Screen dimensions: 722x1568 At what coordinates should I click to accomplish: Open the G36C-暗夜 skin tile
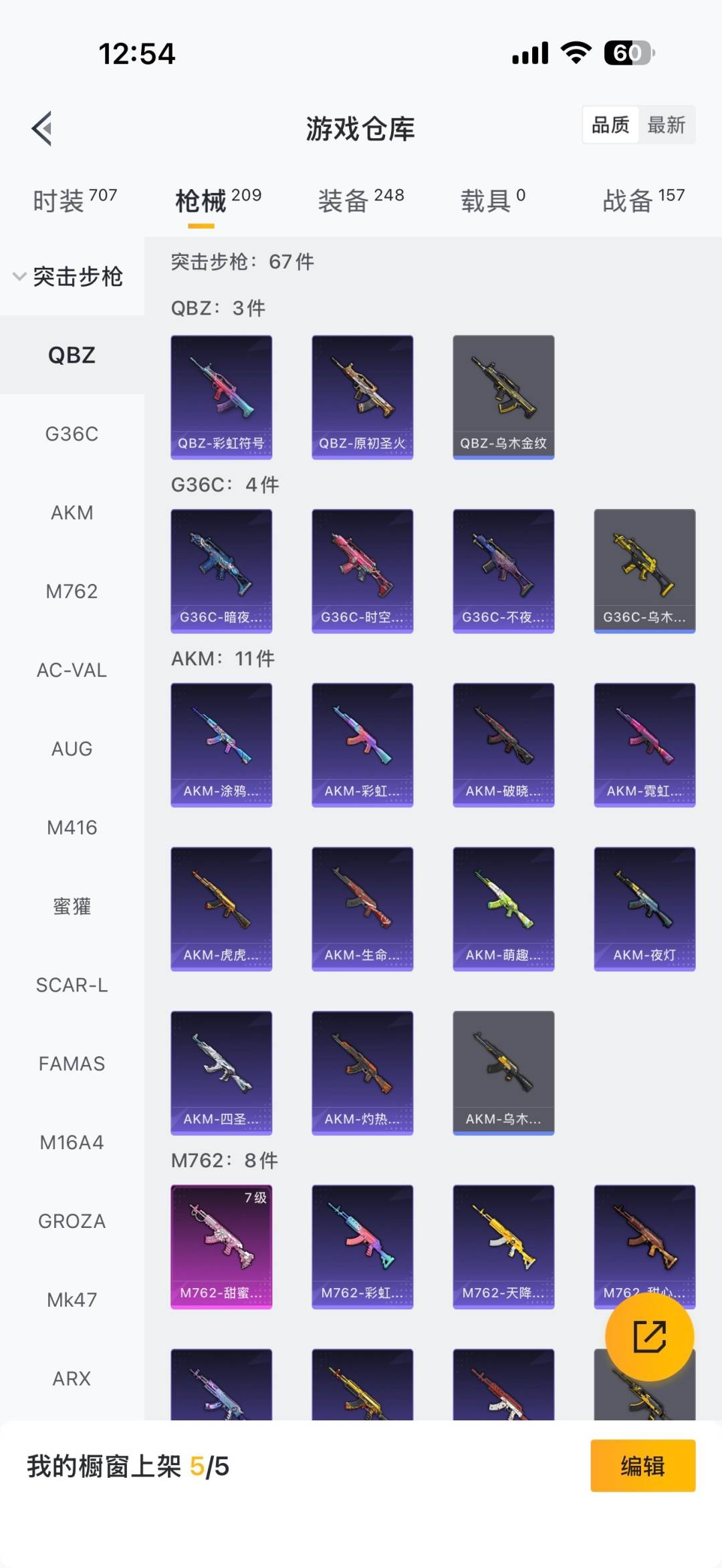point(221,571)
